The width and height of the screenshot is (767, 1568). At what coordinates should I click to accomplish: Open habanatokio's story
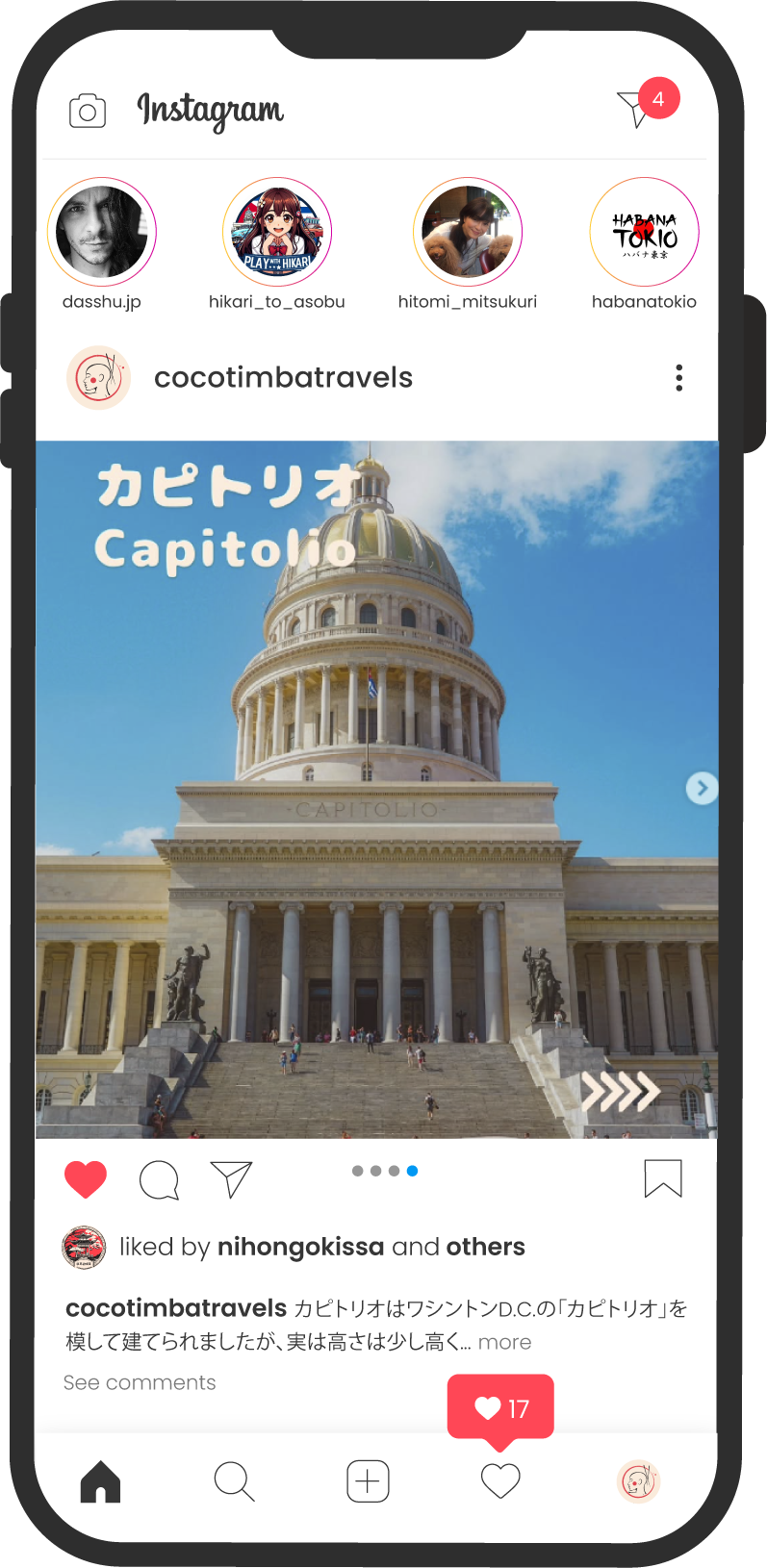point(644,232)
